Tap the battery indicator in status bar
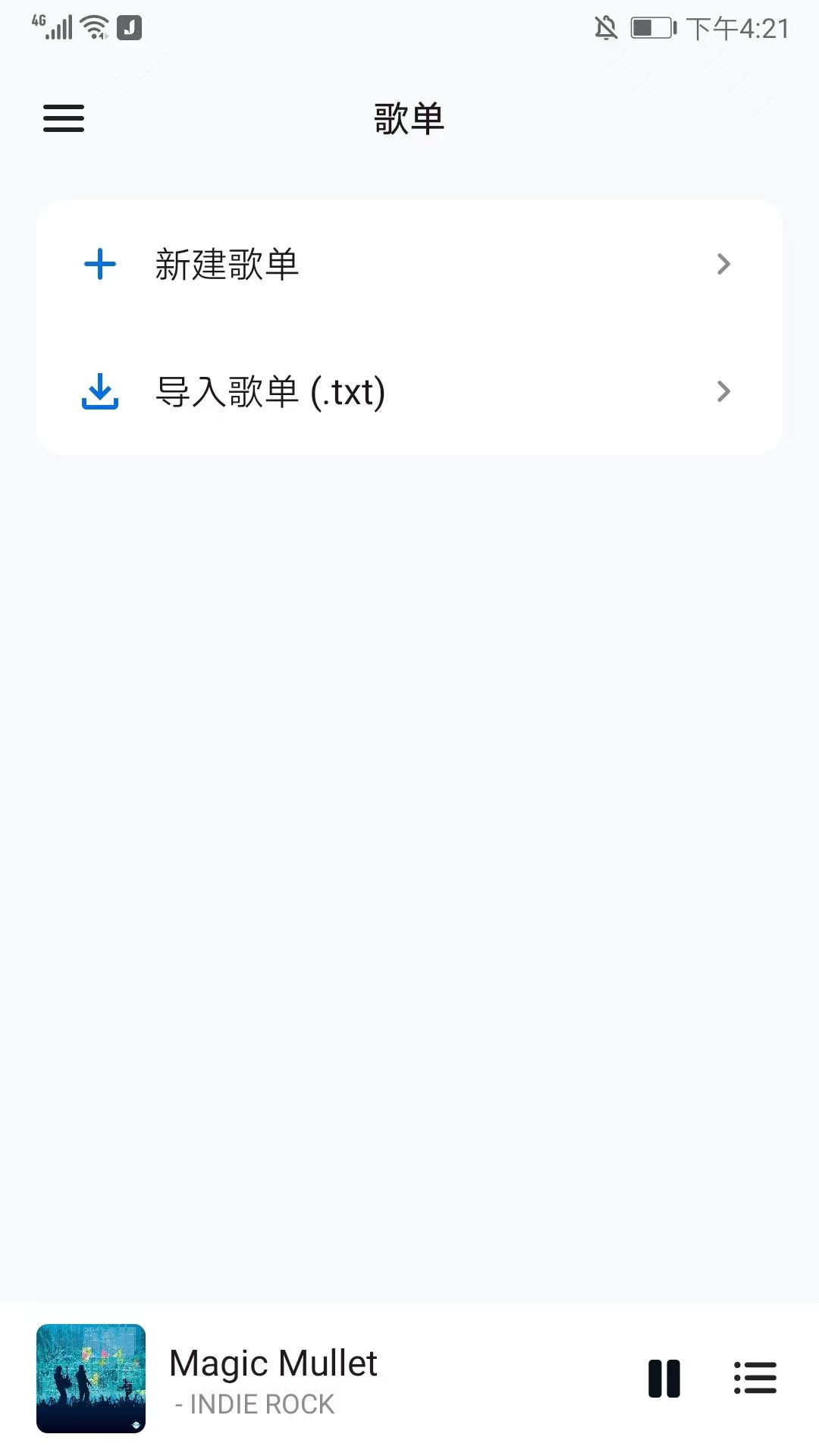The width and height of the screenshot is (819, 1456). [651, 27]
